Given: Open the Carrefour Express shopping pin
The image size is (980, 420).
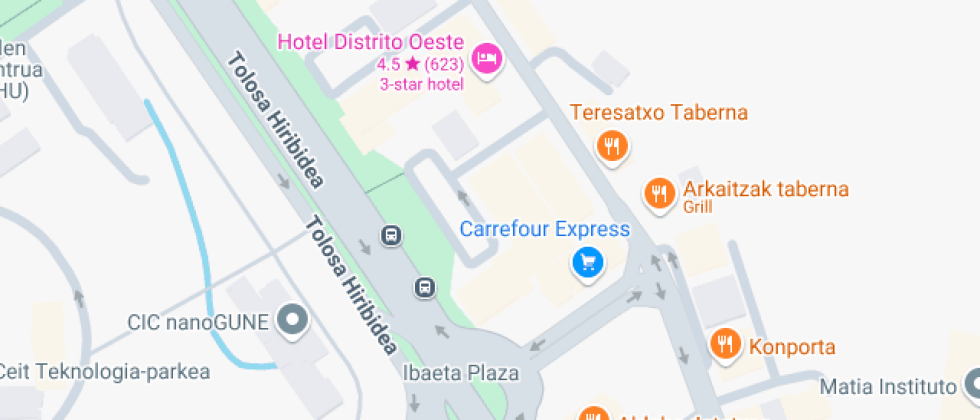Looking at the screenshot, I should click(x=587, y=262).
